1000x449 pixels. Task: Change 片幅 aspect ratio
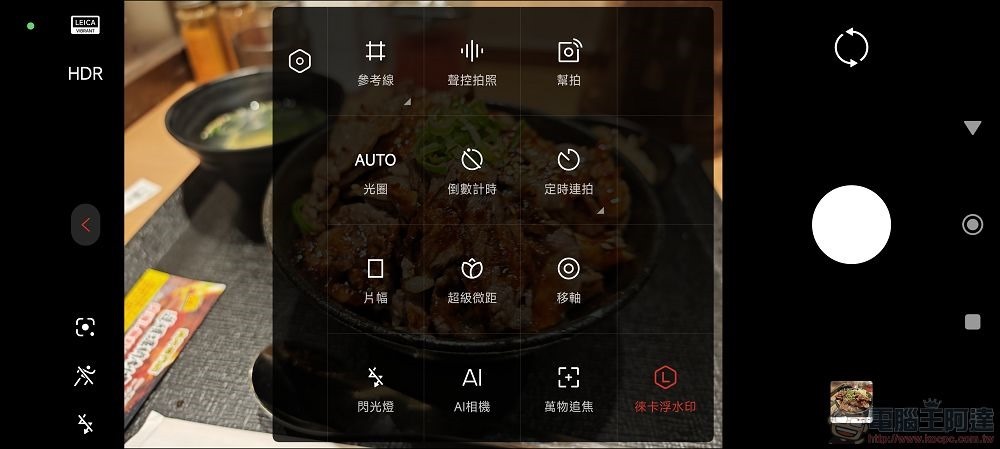(x=375, y=280)
